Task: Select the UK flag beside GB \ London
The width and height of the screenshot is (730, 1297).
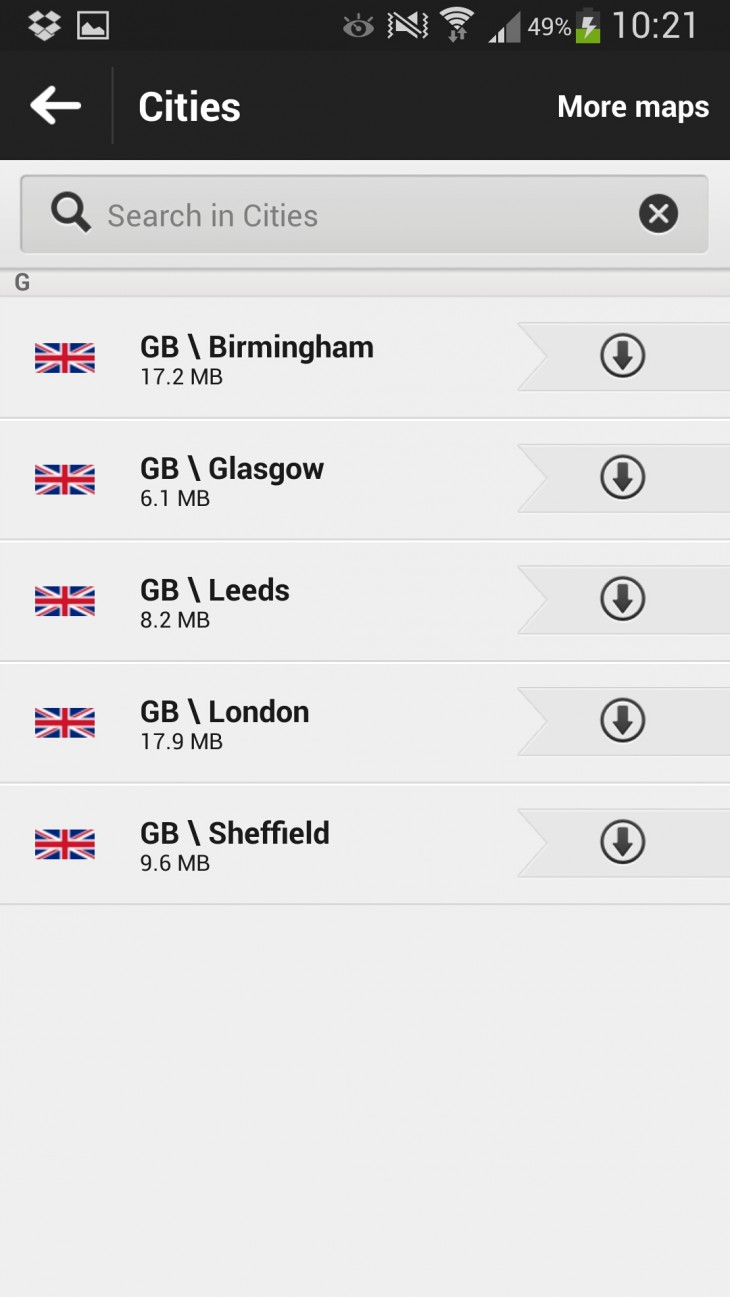Action: 64,720
